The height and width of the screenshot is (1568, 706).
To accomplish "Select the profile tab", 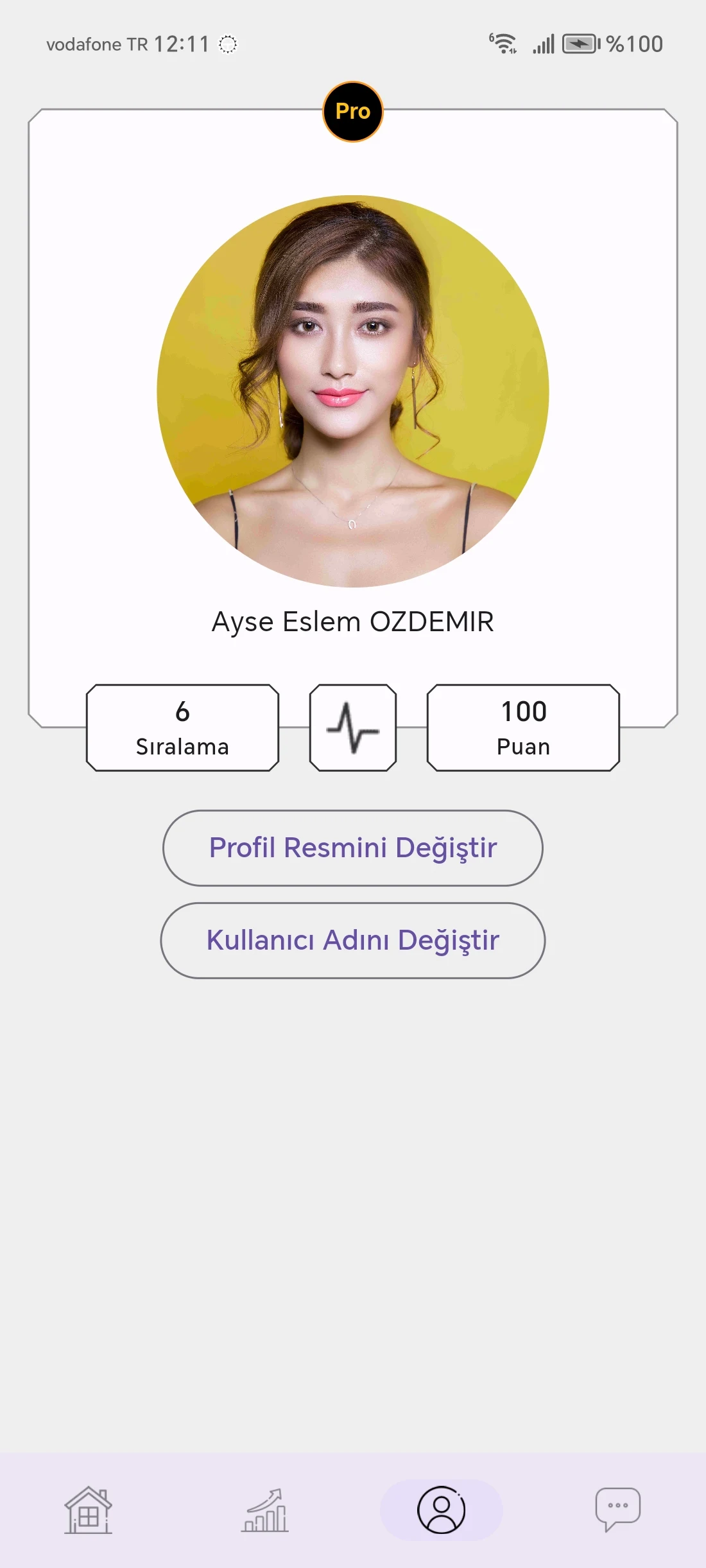I will pos(441,1510).
